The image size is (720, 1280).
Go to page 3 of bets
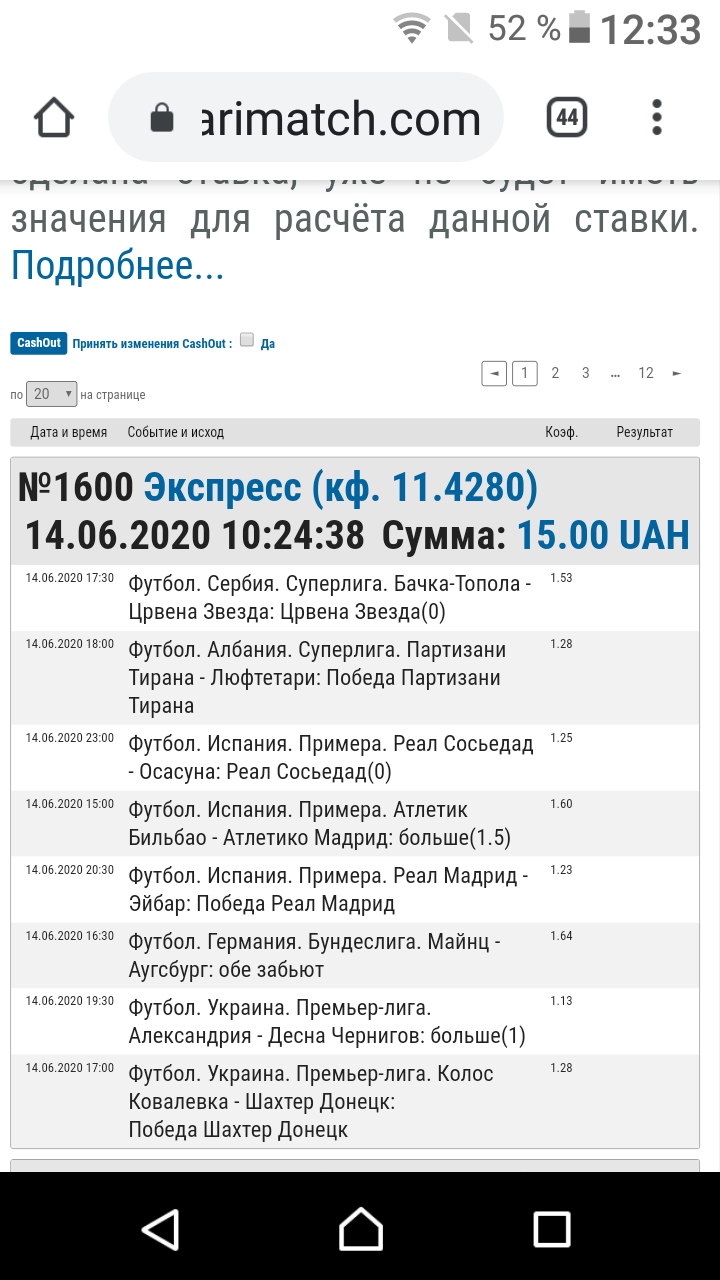(x=586, y=373)
